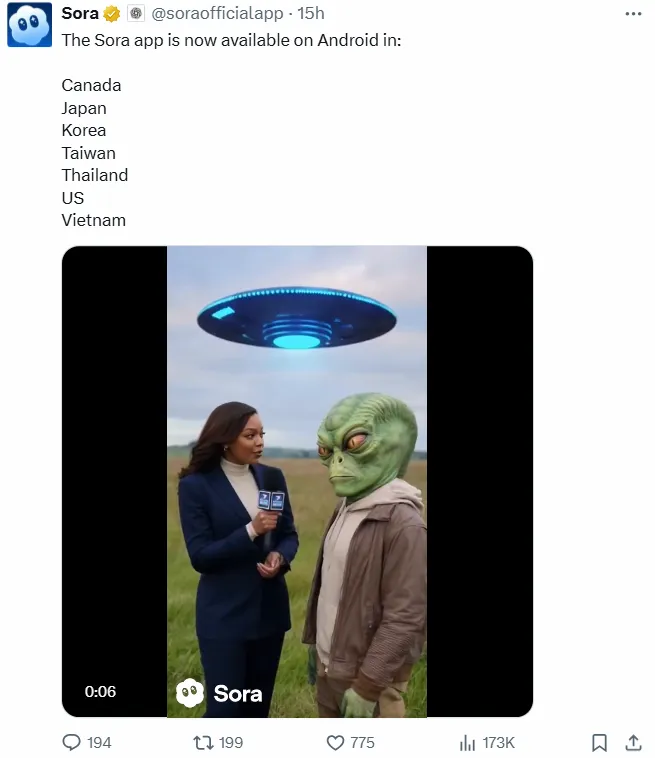The width and height of the screenshot is (655, 758).
Task: Open Sora's profile avatar
Action: 30,24
